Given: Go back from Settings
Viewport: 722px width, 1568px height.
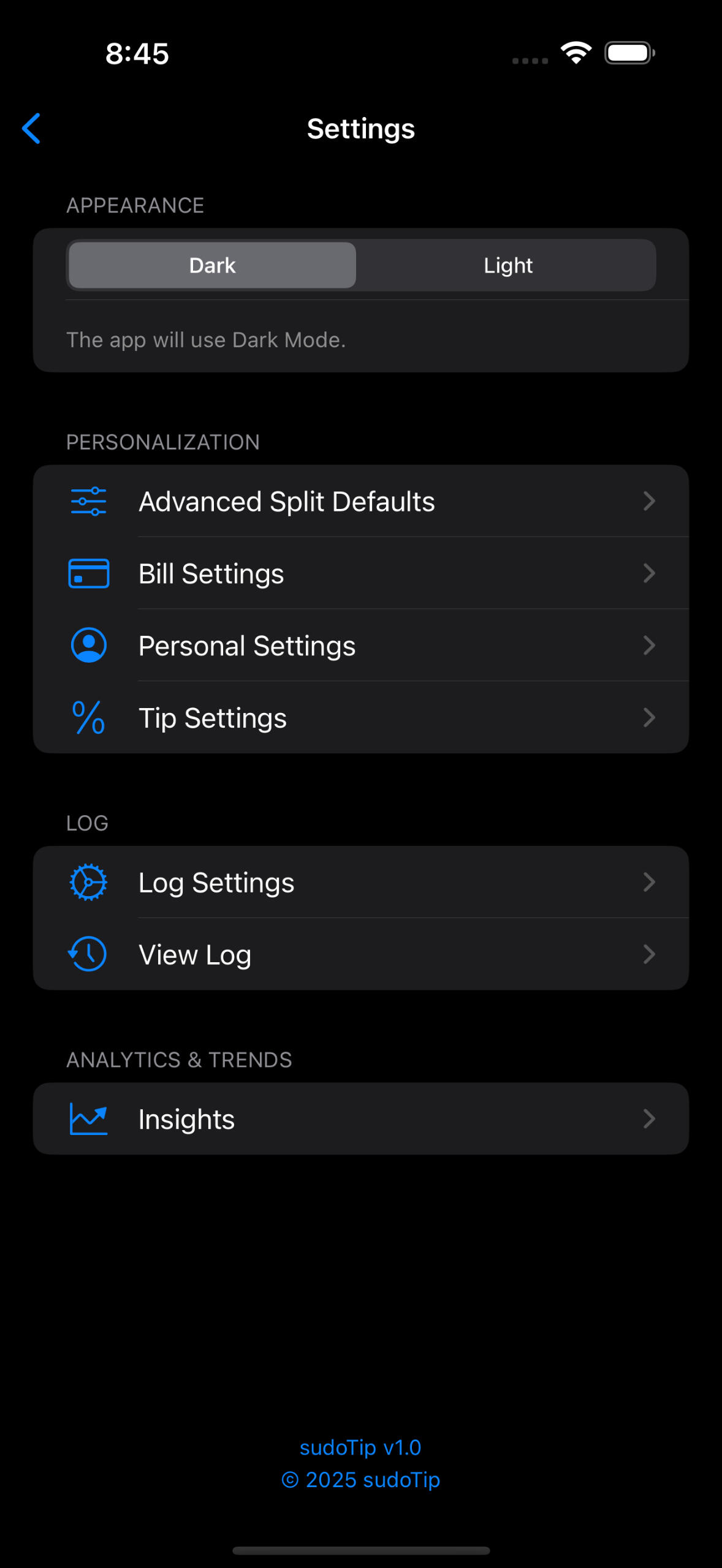Looking at the screenshot, I should 31,129.
